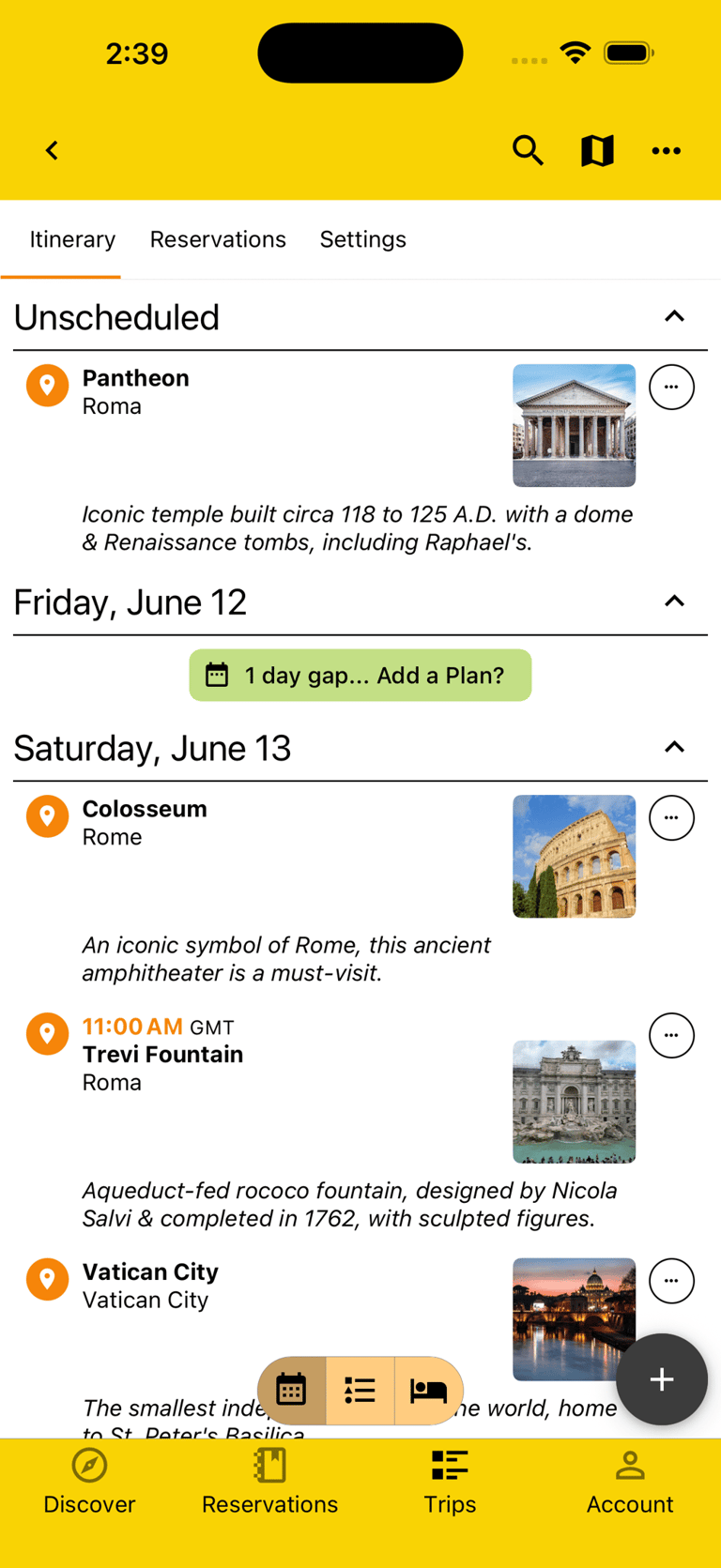Open the Colosseum card options ellipsis
721x1568 pixels.
tap(671, 817)
